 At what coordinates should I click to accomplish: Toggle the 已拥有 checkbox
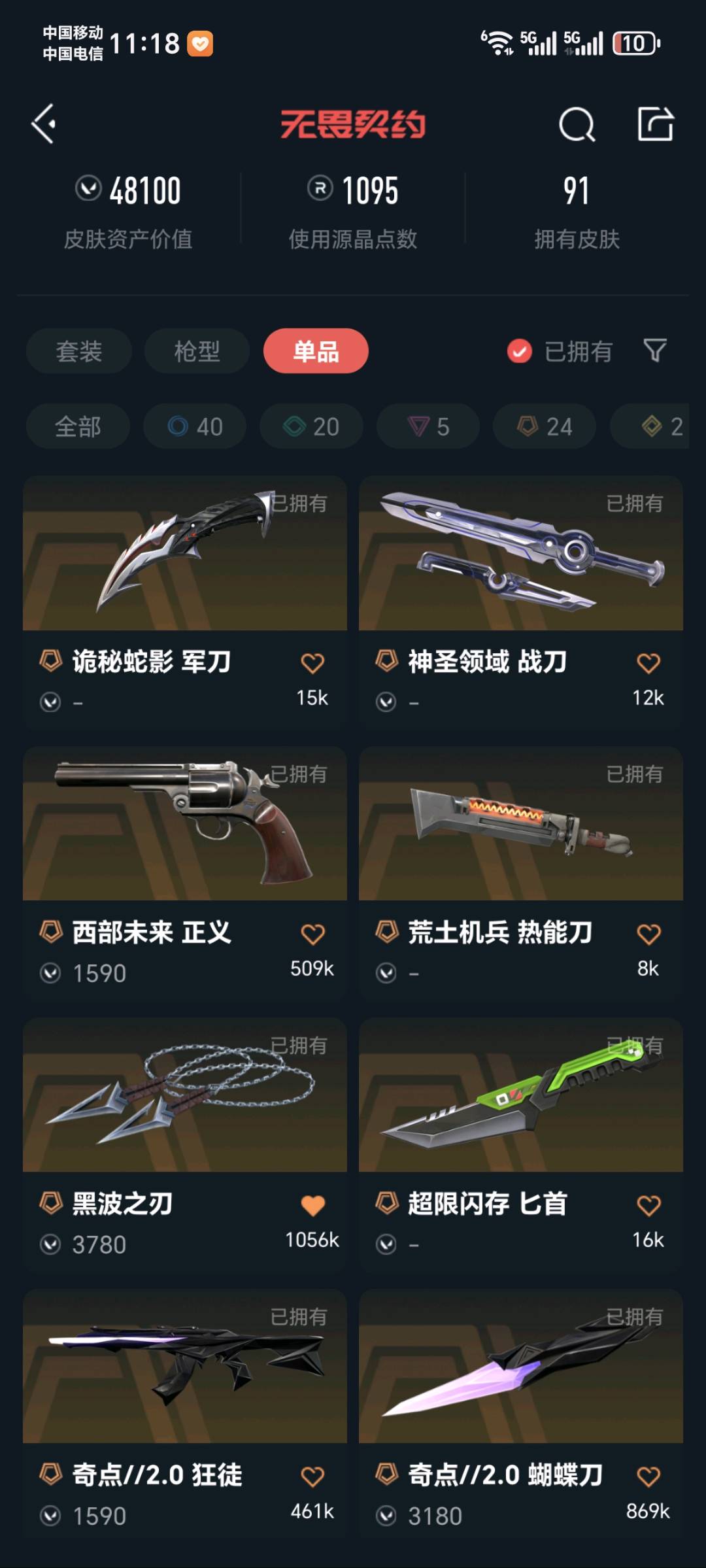520,351
